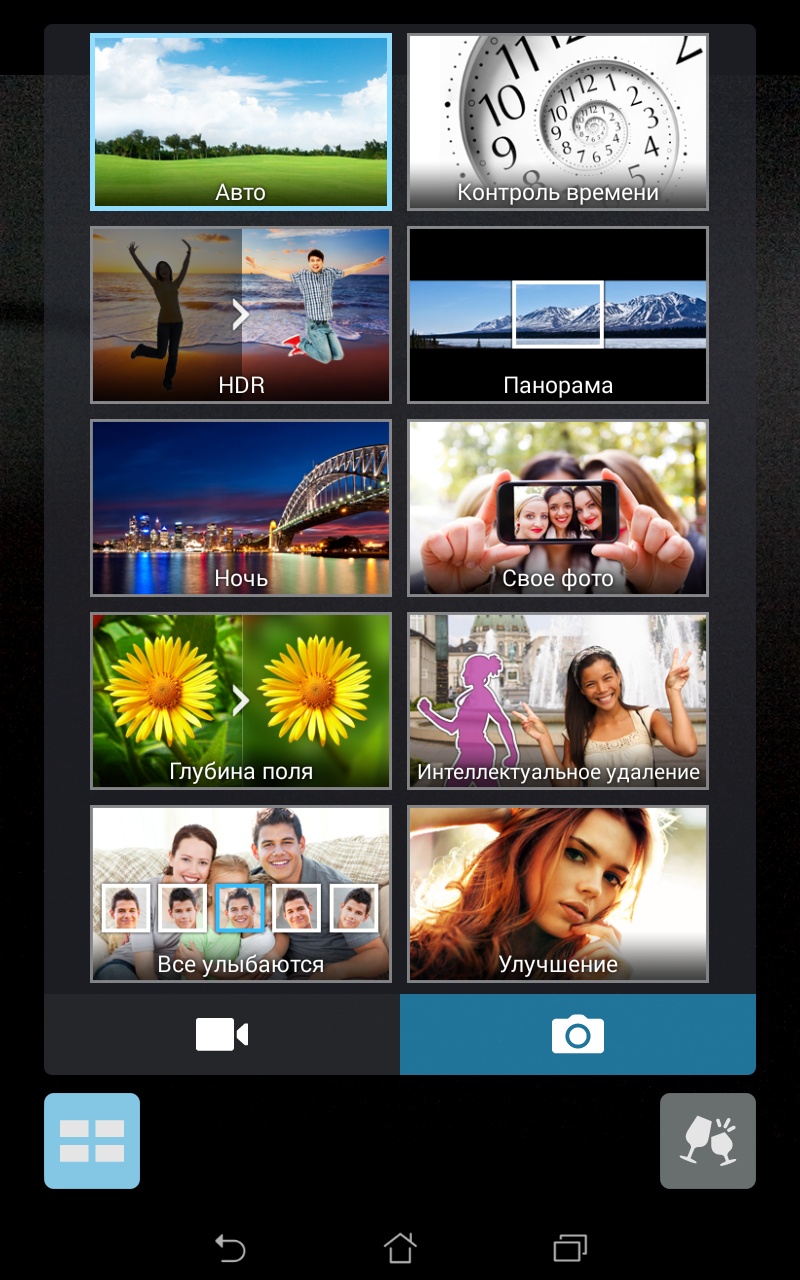Close the modes grid button

click(92, 1141)
